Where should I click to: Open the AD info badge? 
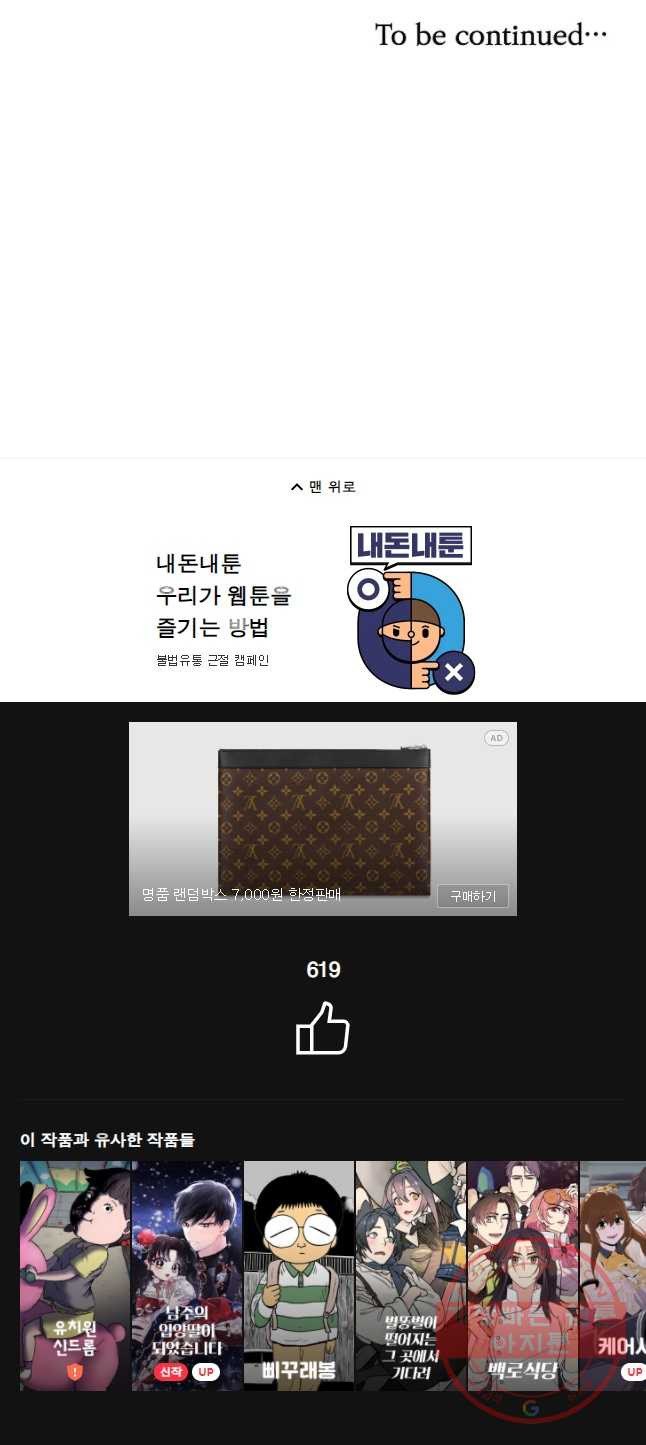[x=496, y=738]
